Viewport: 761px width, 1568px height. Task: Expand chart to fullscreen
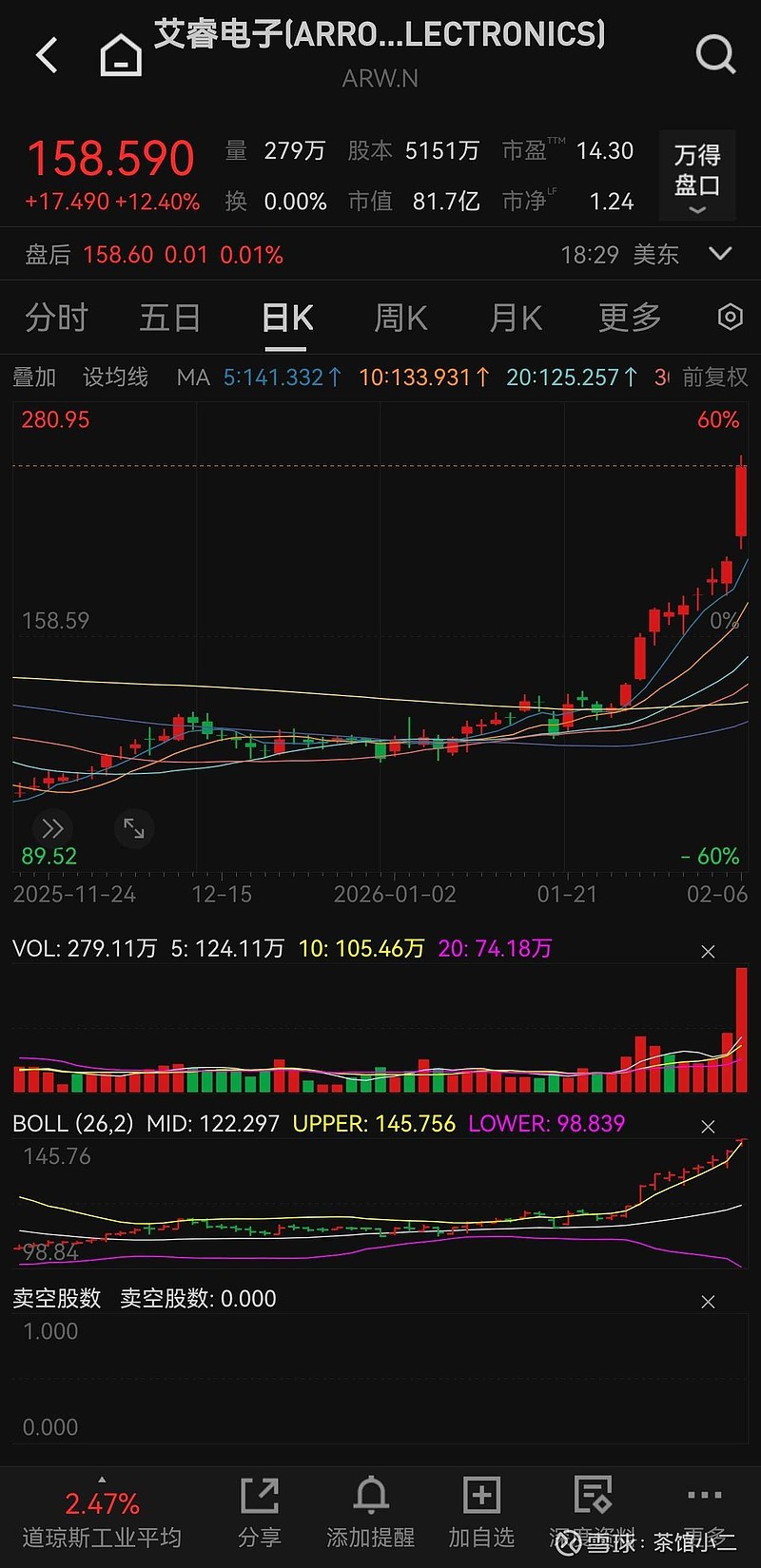134,828
